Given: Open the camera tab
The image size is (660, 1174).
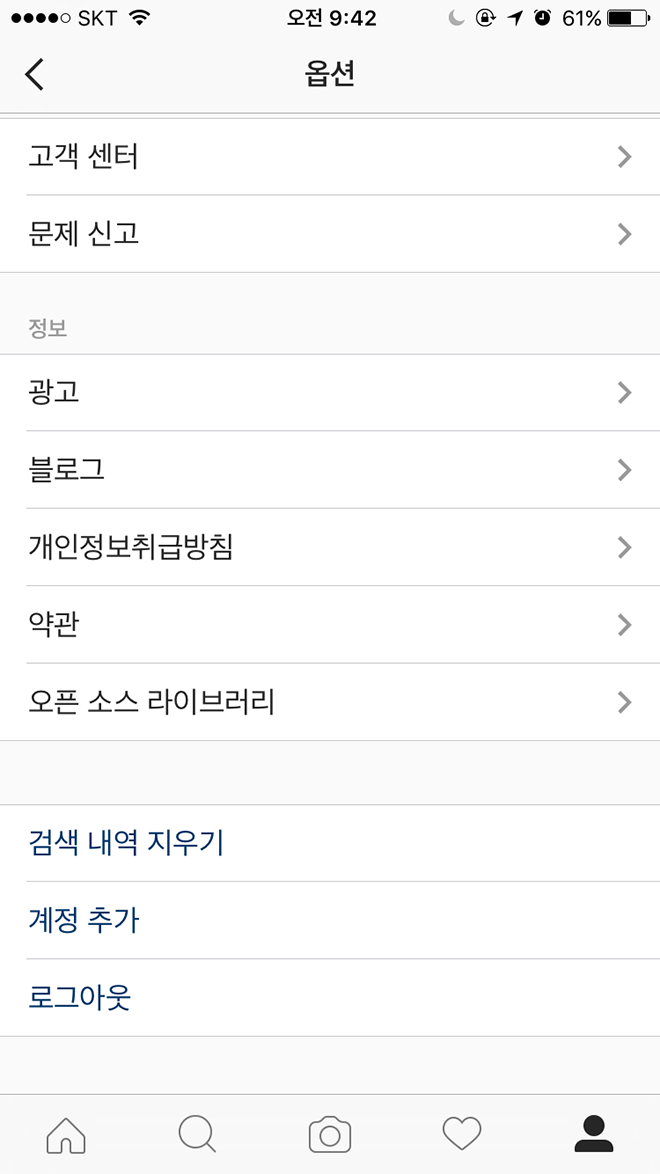Looking at the screenshot, I should [330, 1134].
